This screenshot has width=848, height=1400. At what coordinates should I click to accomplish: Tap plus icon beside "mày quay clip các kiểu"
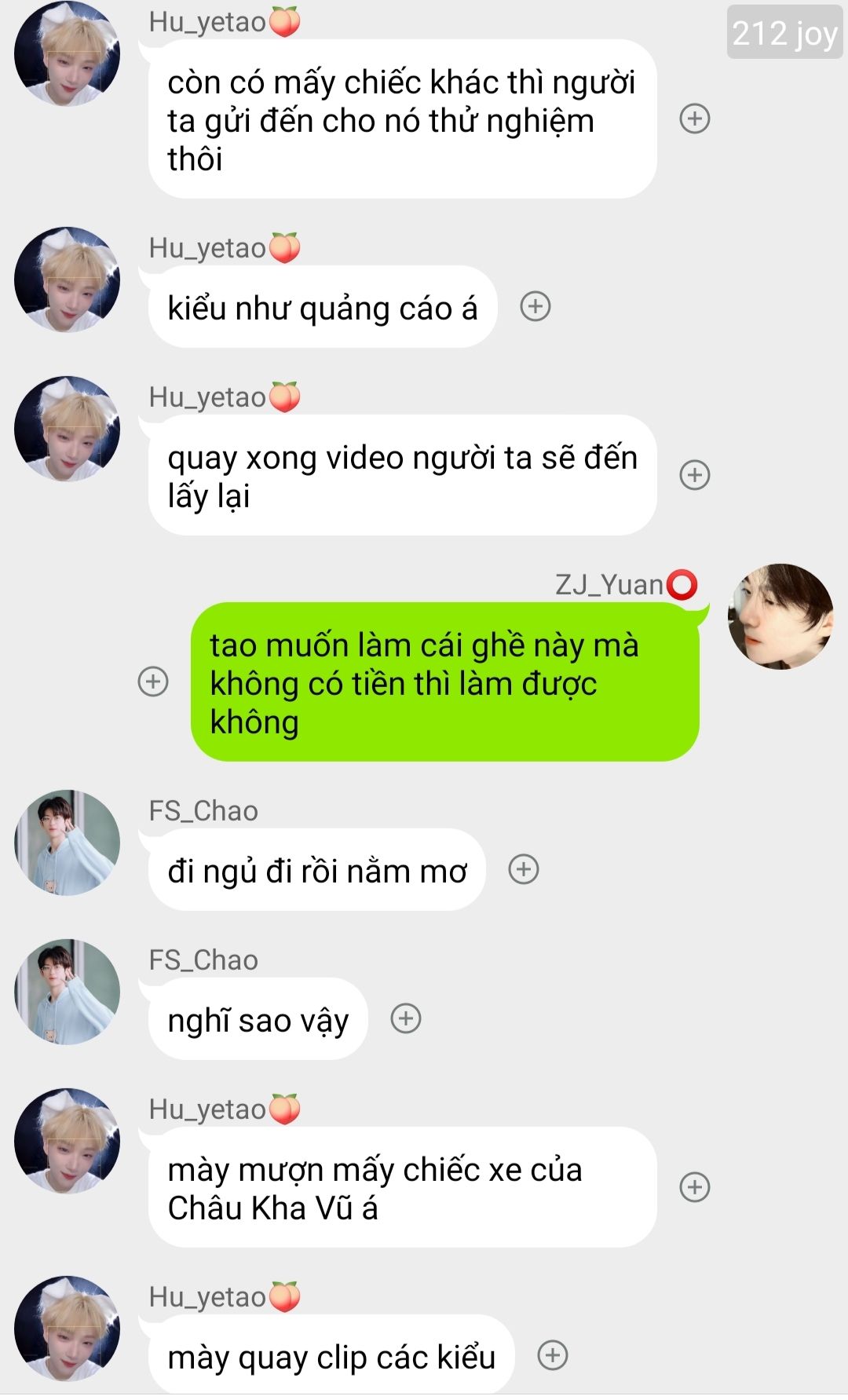pyautogui.click(x=552, y=1355)
